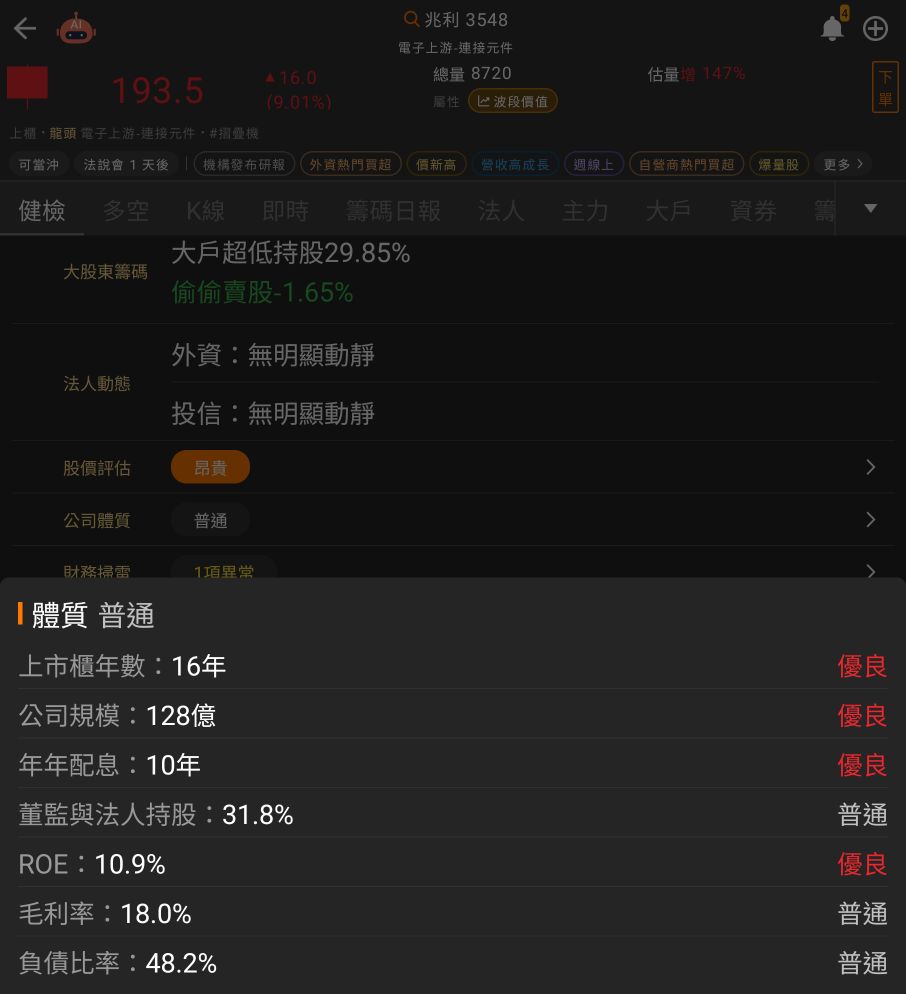Go back using the top-left arrow
The image size is (906, 994).
point(25,28)
